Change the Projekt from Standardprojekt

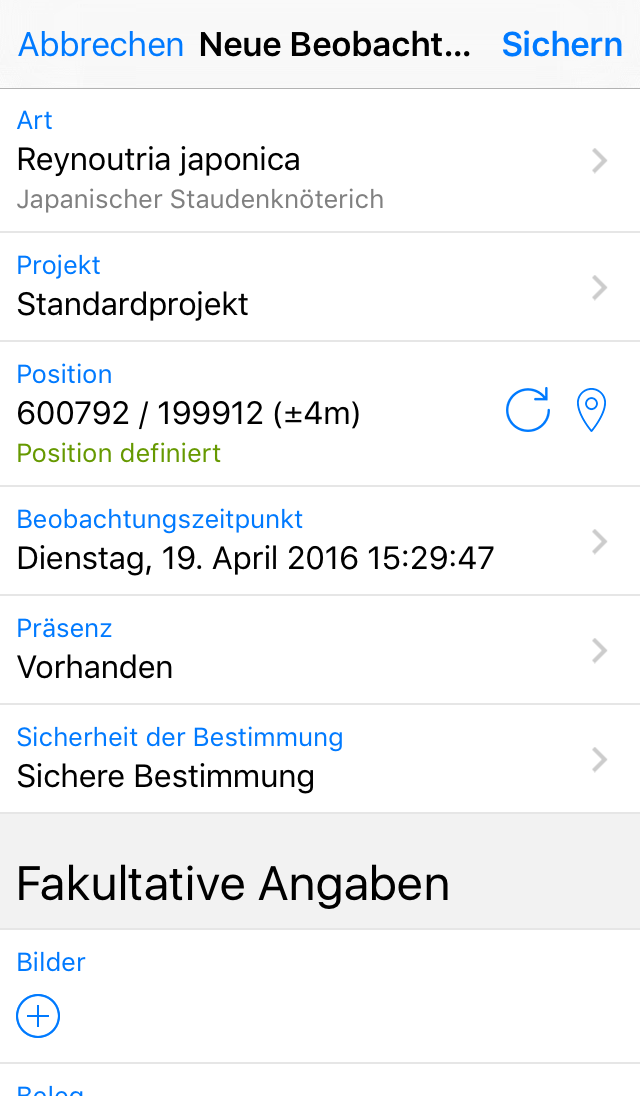tap(300, 287)
